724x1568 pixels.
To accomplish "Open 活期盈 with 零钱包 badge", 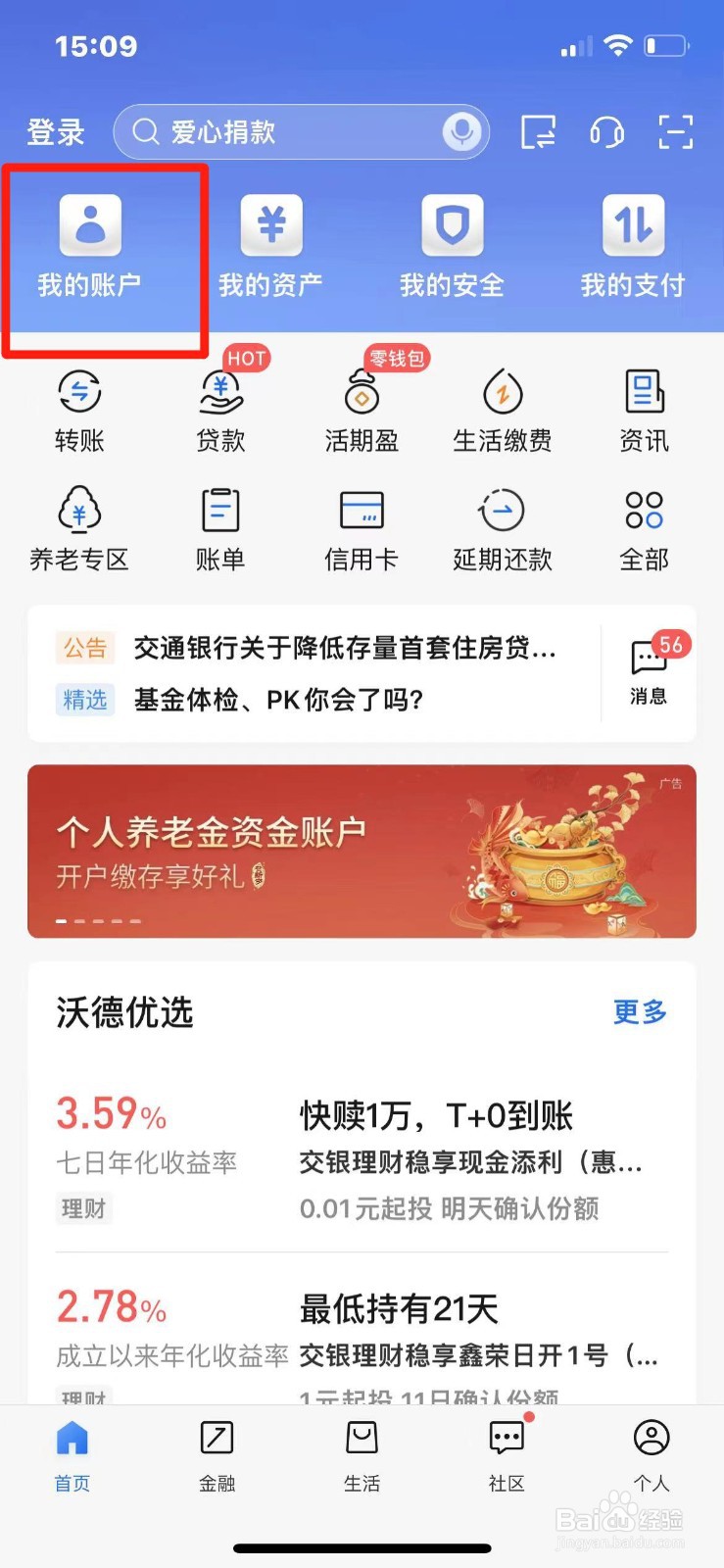I will pos(361,407).
